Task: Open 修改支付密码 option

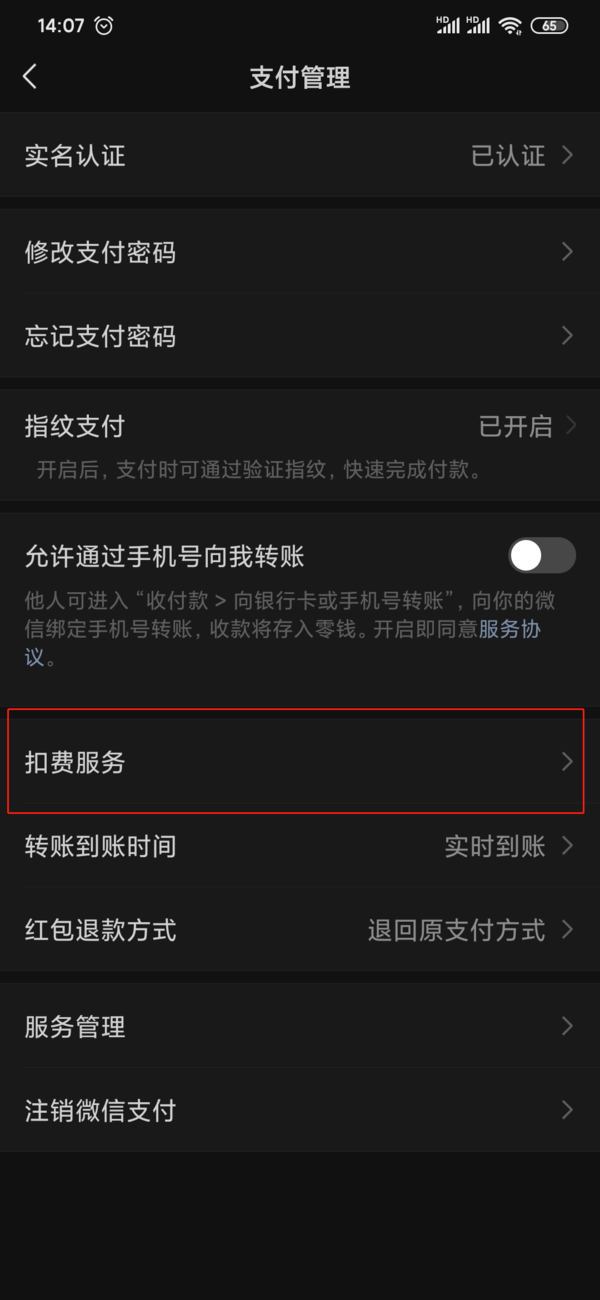Action: 299,252
